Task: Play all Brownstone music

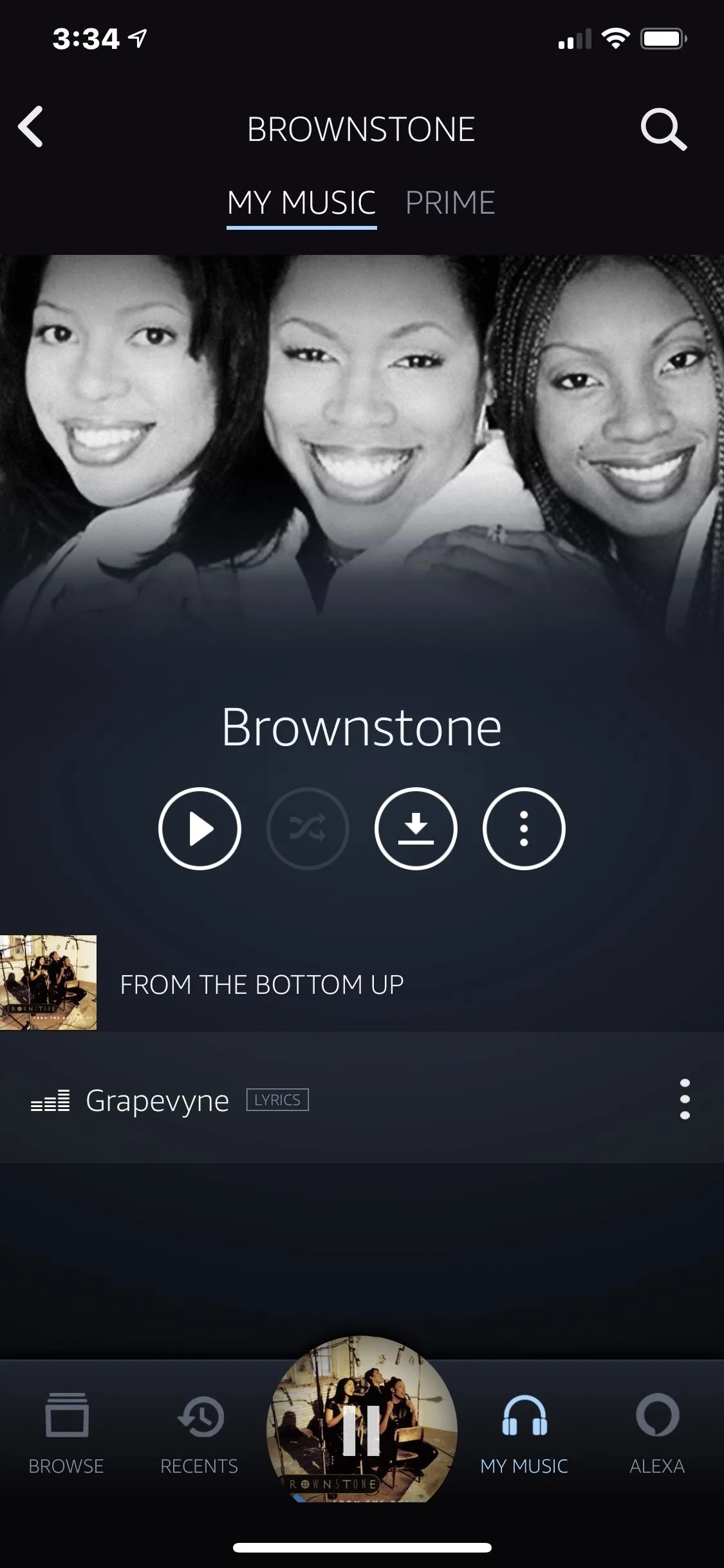Action: click(200, 828)
